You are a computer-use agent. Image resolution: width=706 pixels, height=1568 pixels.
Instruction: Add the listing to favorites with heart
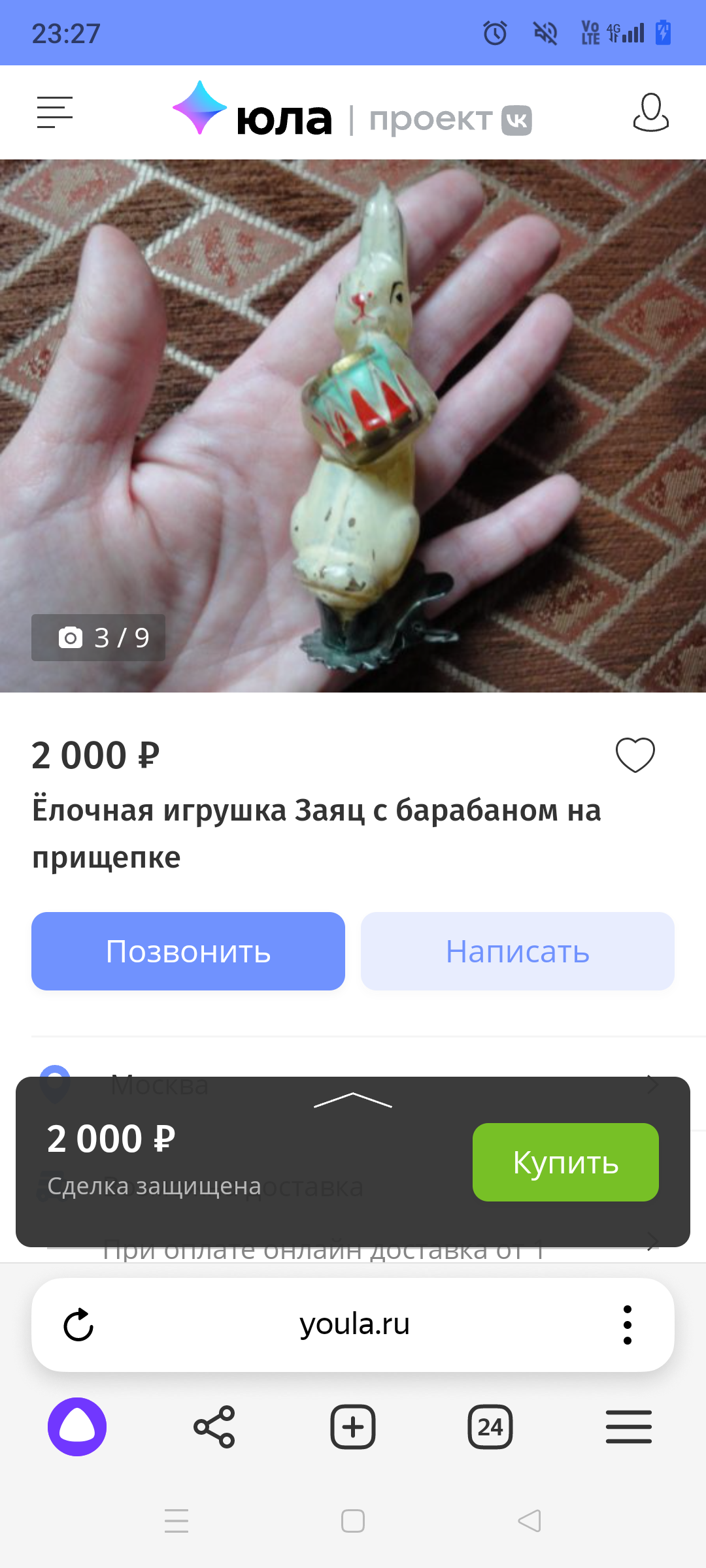coord(635,755)
